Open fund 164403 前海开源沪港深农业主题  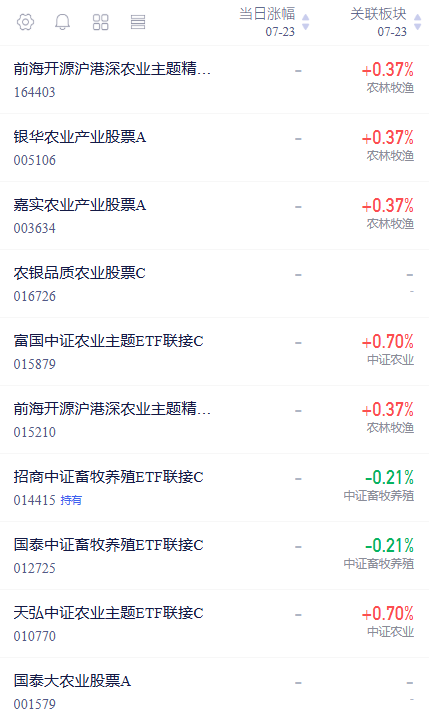(x=214, y=79)
